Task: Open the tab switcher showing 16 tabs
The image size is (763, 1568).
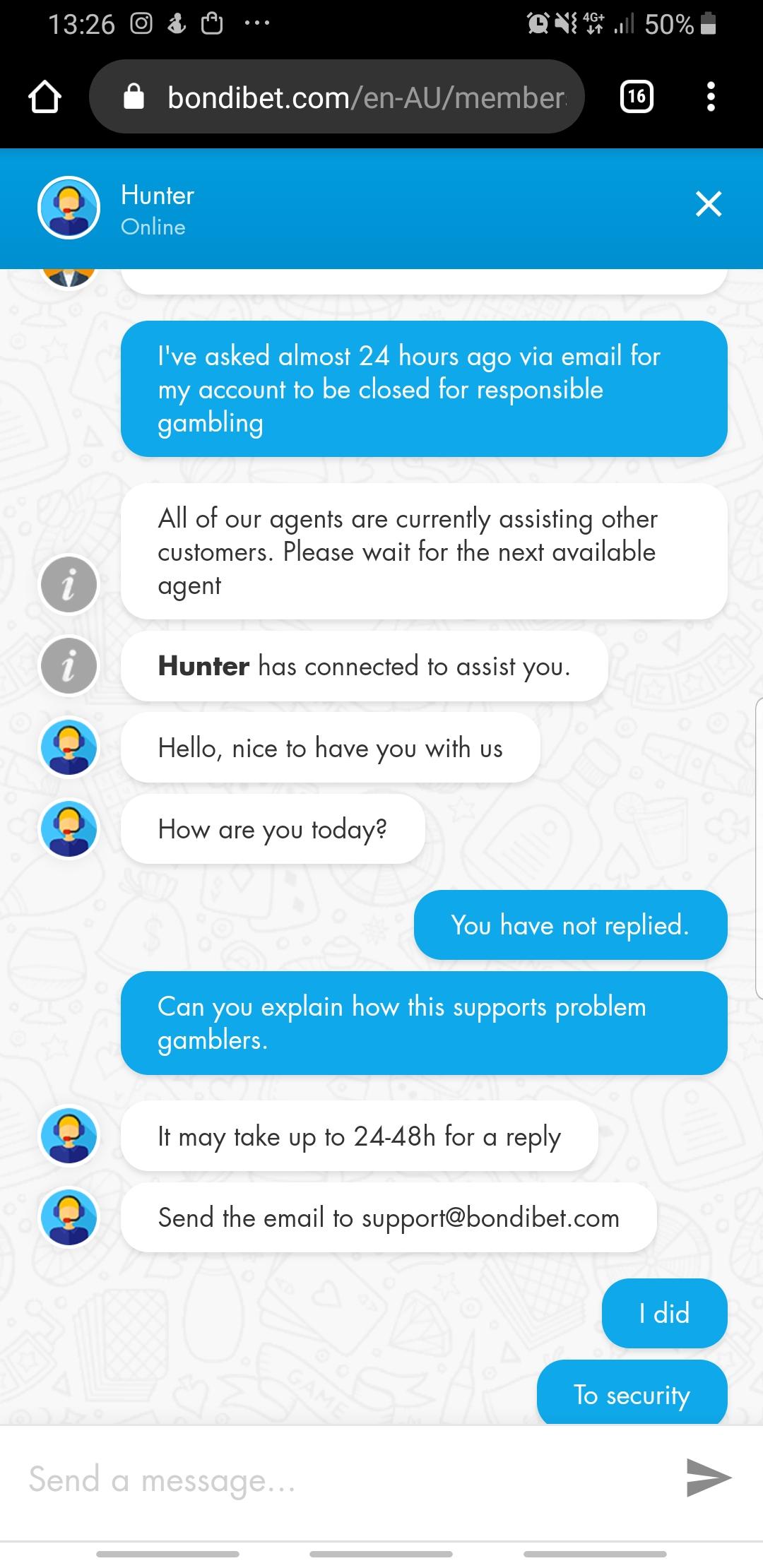Action: click(x=637, y=97)
